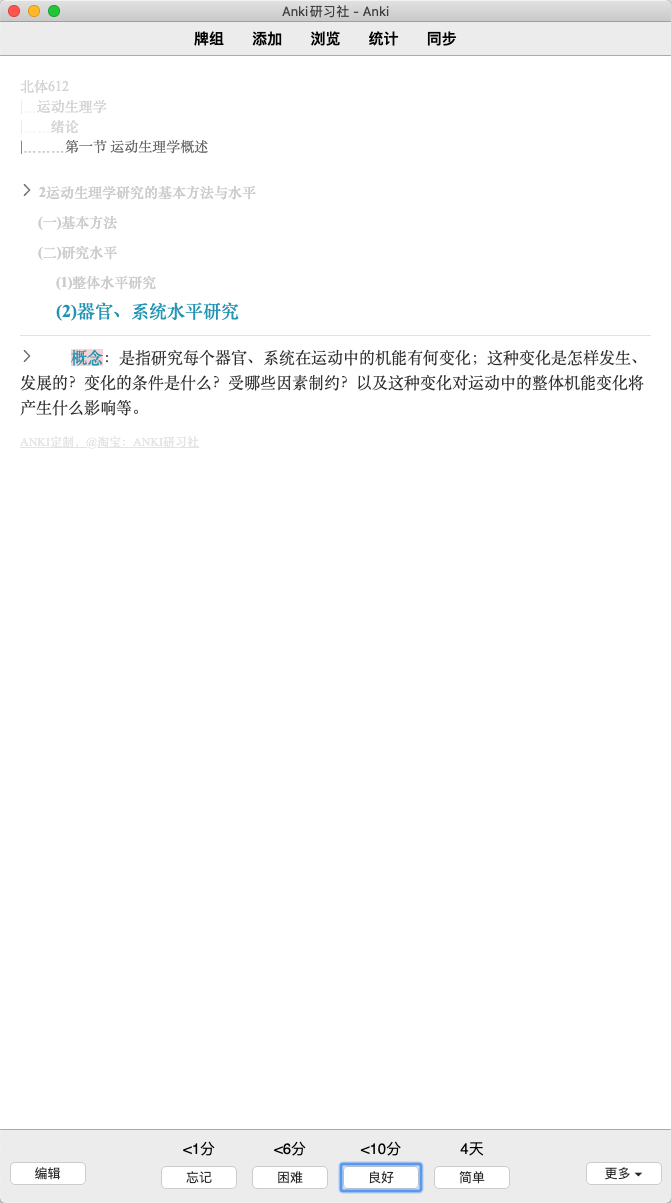Screen dimensions: 671x1203
Task: View 统计 statistics
Action: click(x=383, y=39)
